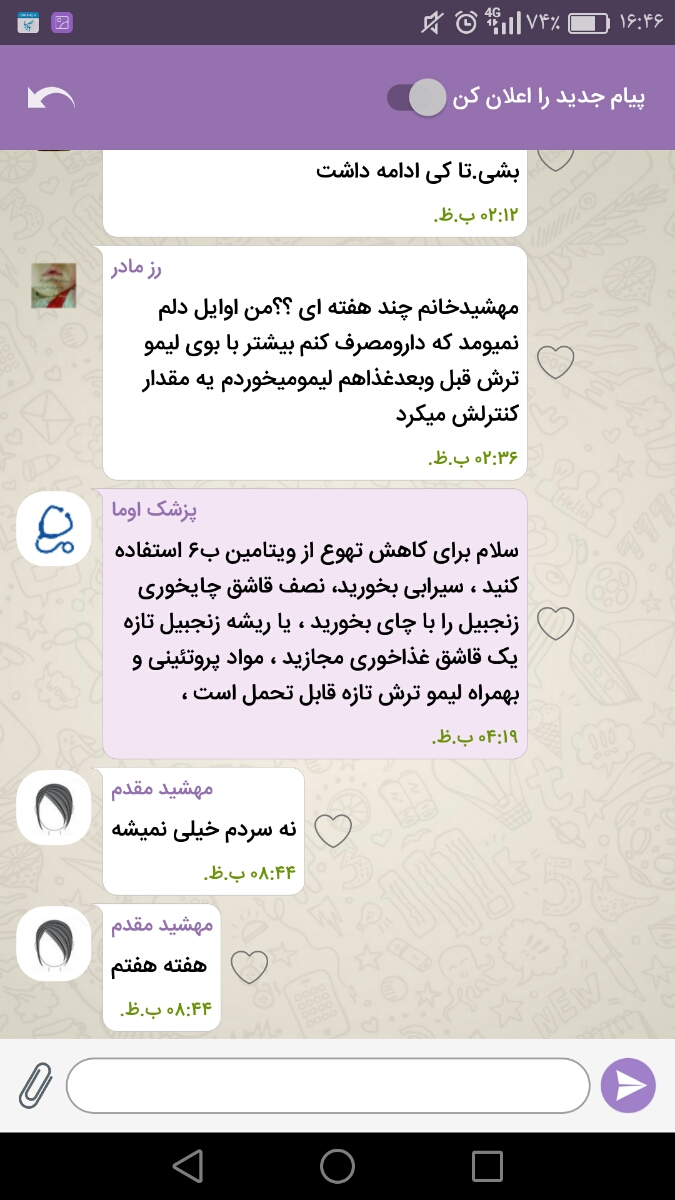Attach a file with the paperclip icon
The height and width of the screenshot is (1200, 675).
pyautogui.click(x=35, y=1085)
